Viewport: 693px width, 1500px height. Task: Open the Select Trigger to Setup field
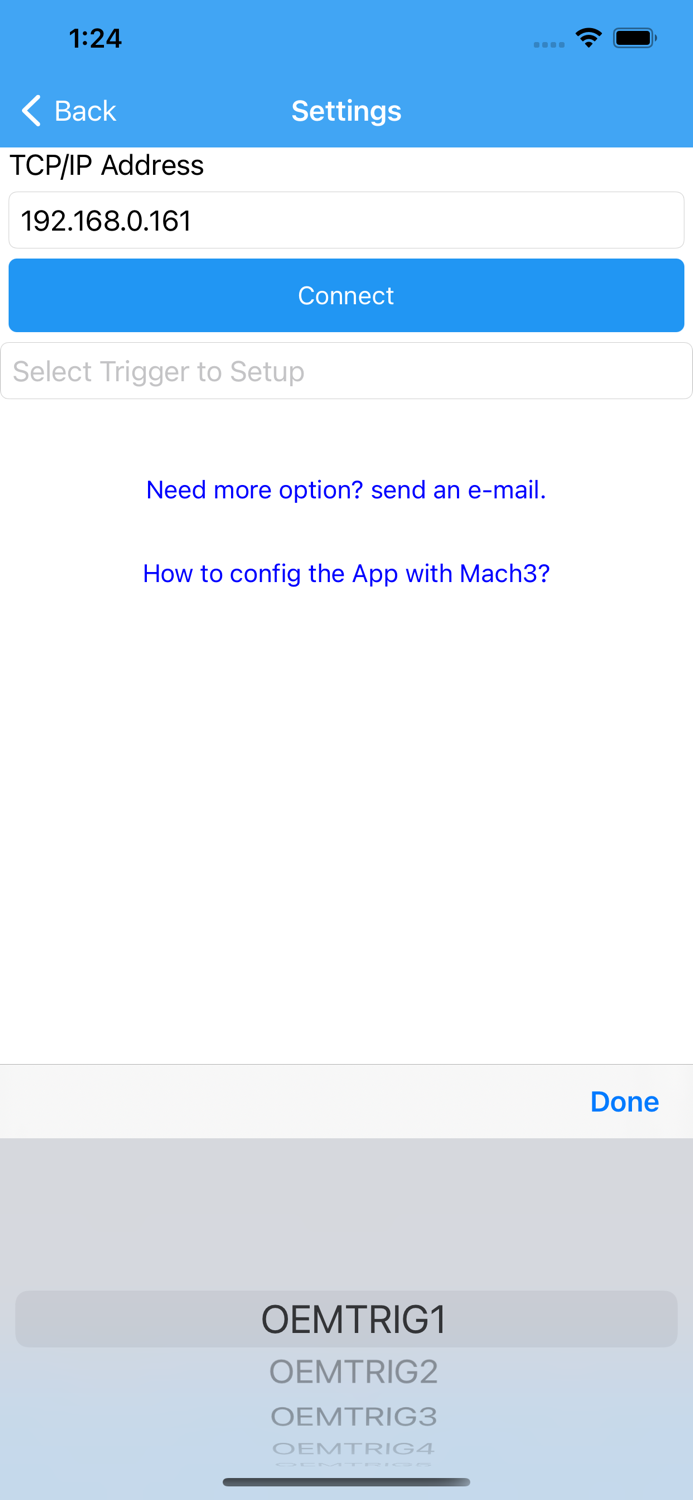pos(346,371)
